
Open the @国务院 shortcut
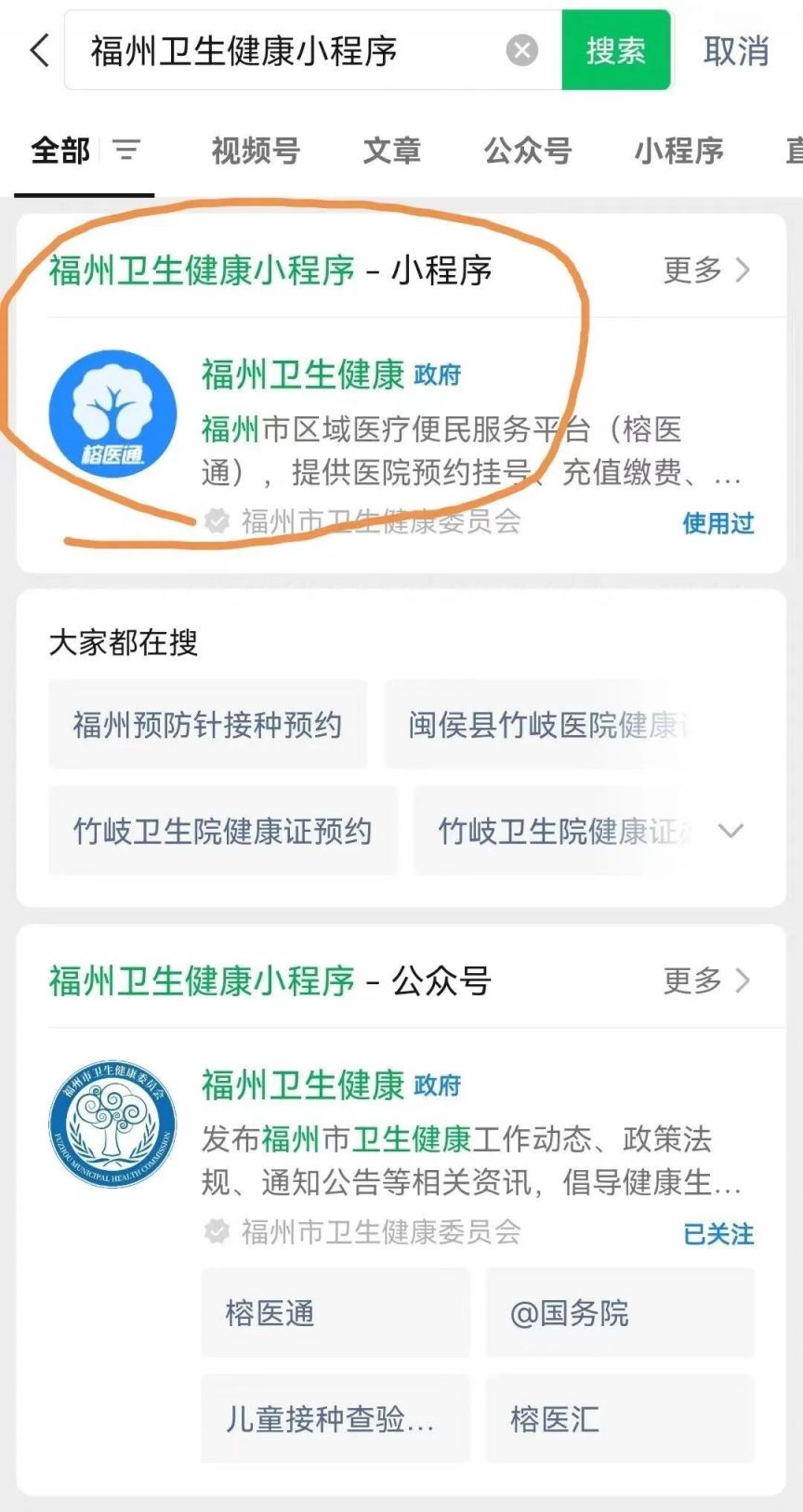[x=619, y=1313]
